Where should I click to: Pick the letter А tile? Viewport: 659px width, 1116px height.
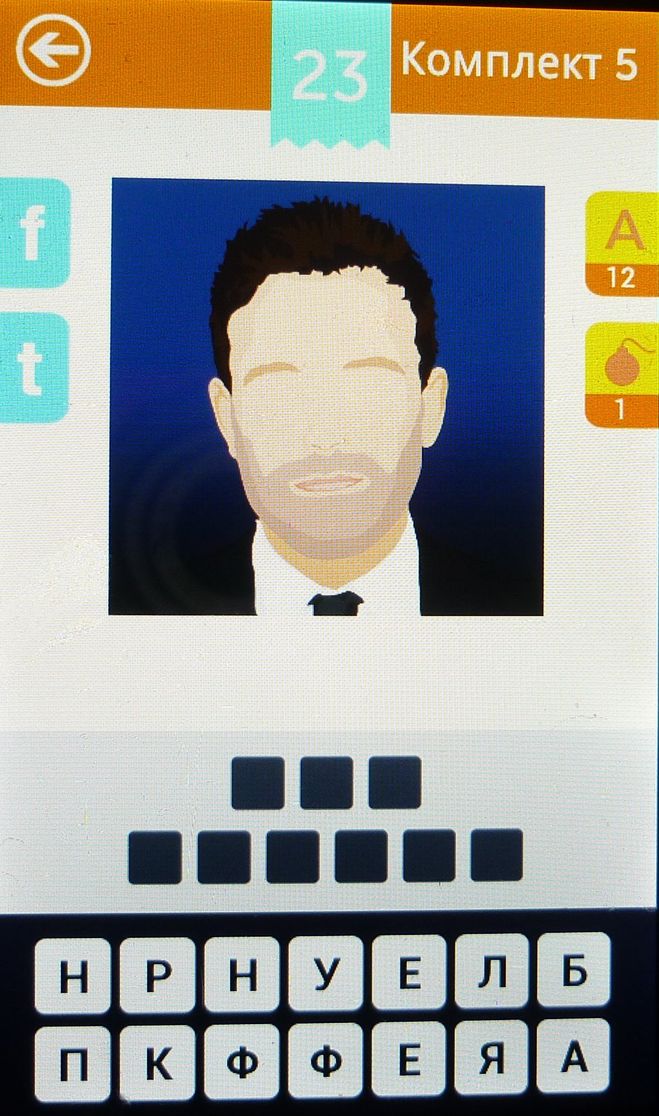[574, 1060]
